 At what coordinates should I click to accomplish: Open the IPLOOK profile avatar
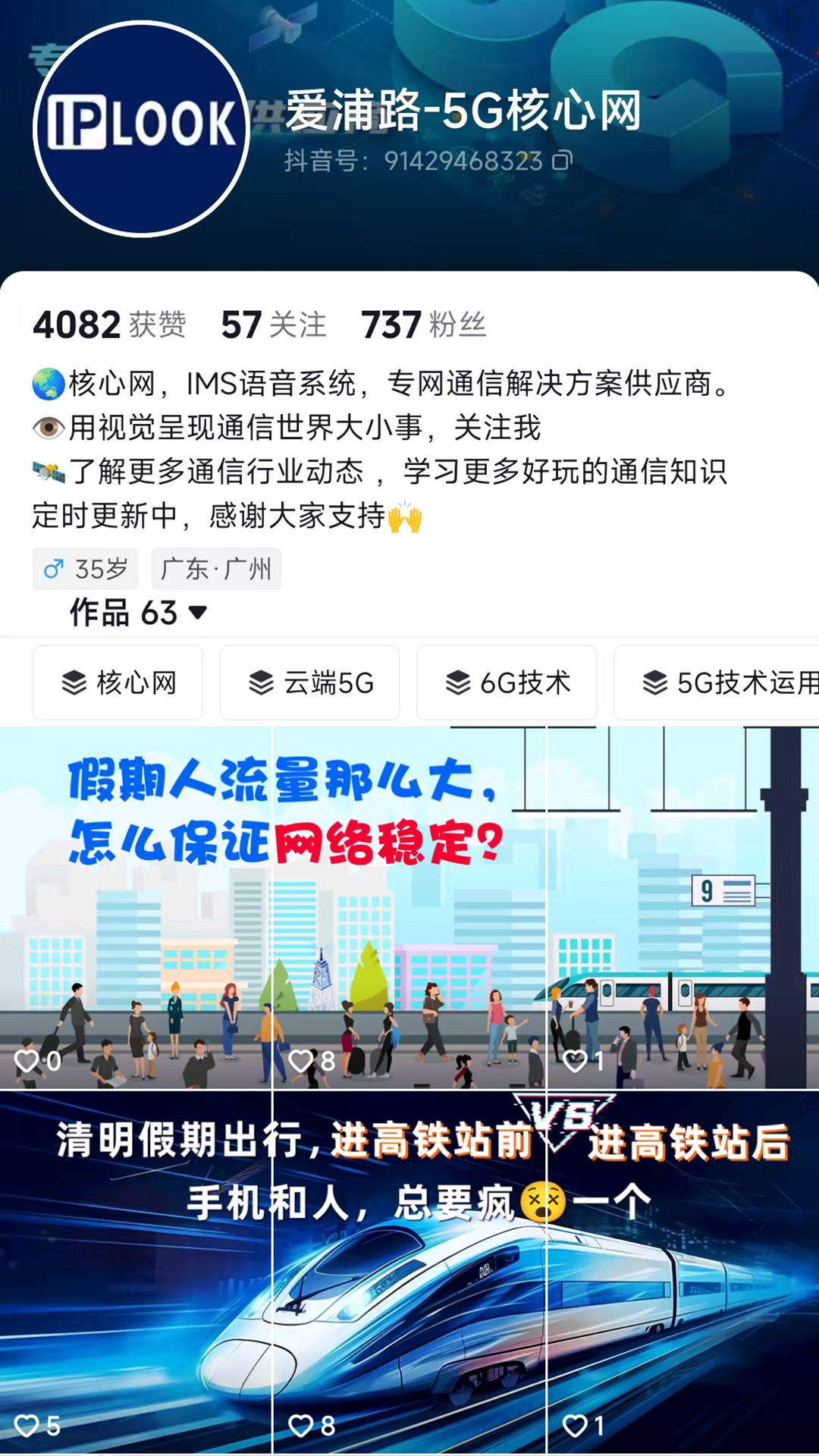(x=141, y=129)
